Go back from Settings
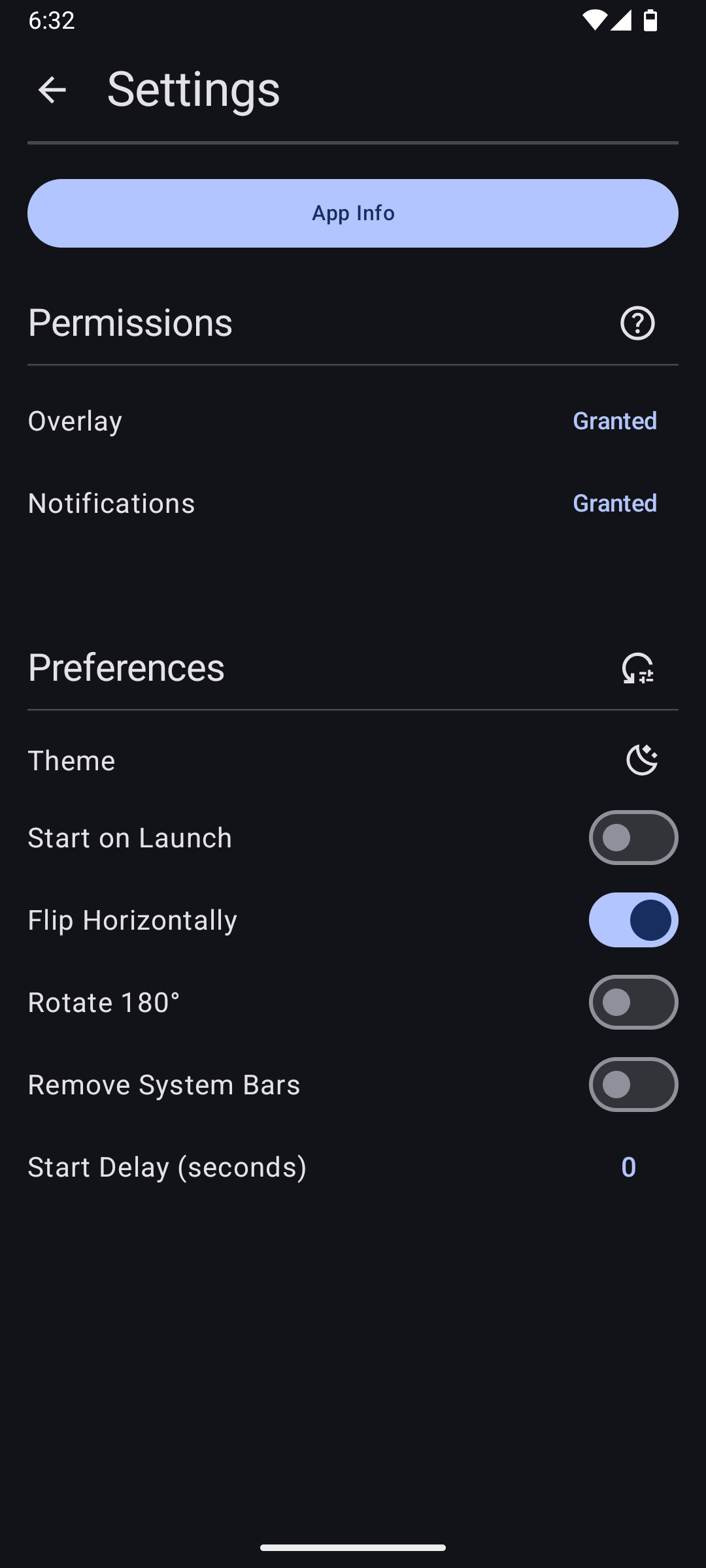Screen dimensions: 706x1568 [52, 90]
